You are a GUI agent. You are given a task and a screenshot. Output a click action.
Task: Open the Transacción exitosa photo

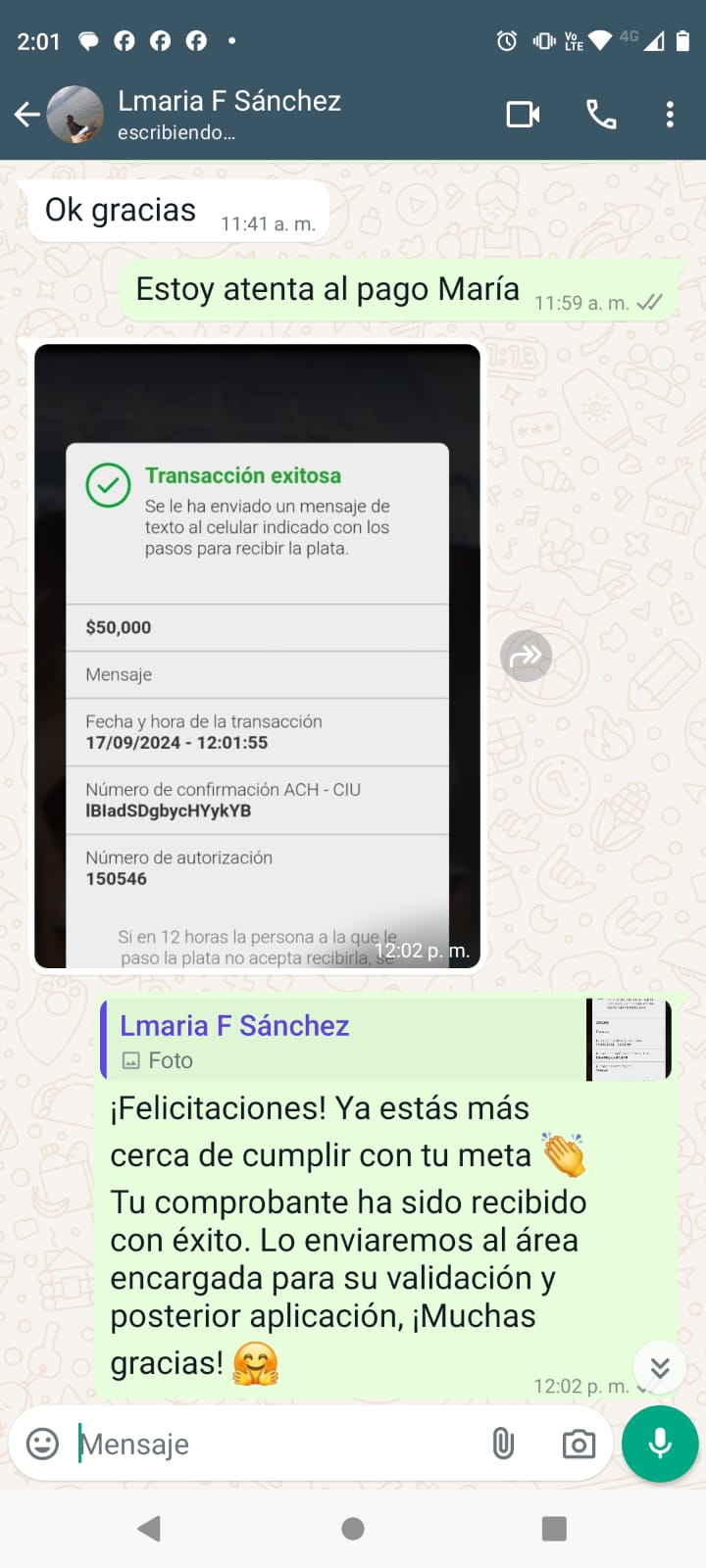click(x=257, y=655)
